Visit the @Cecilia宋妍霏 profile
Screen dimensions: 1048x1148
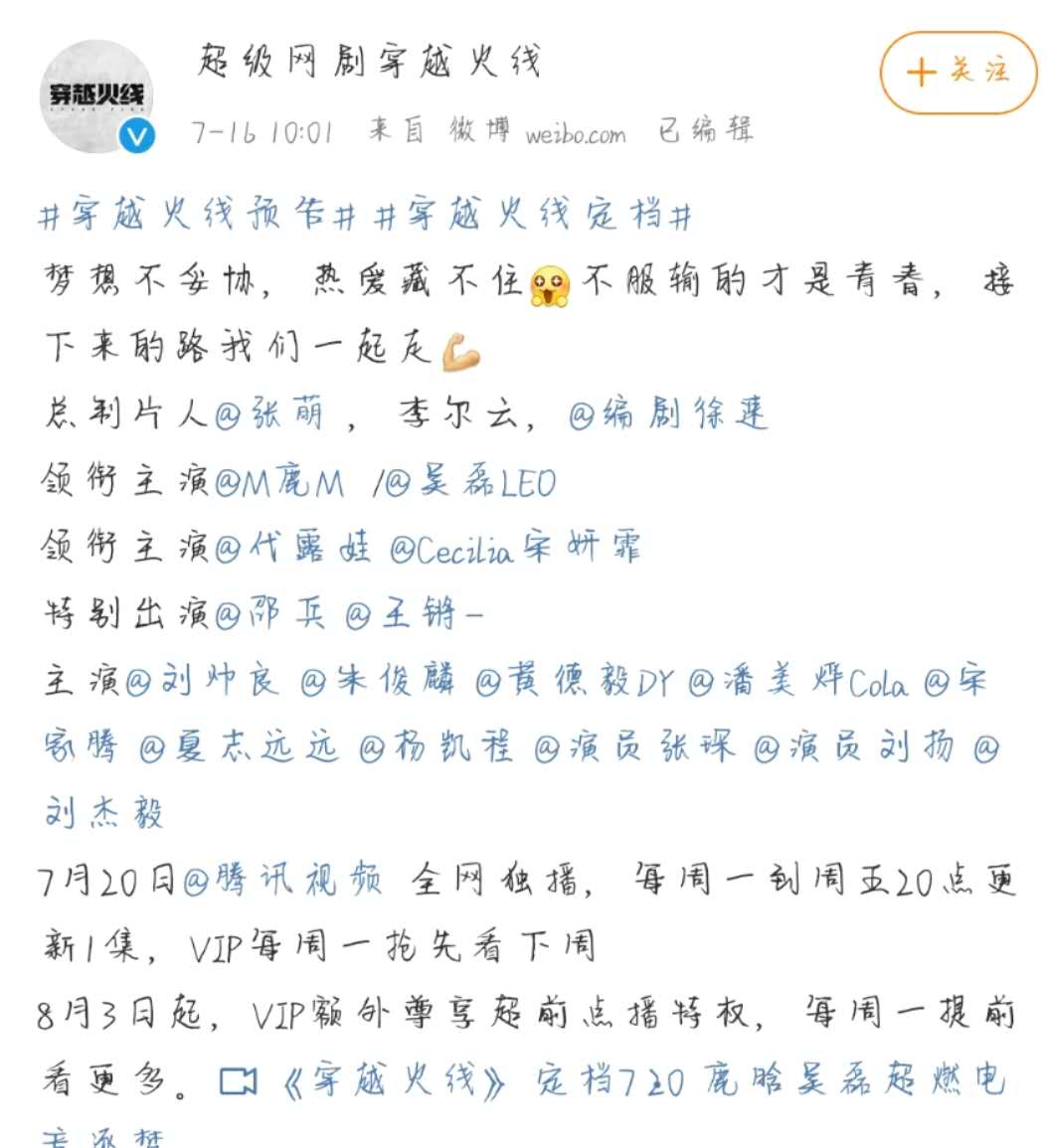coord(516,549)
